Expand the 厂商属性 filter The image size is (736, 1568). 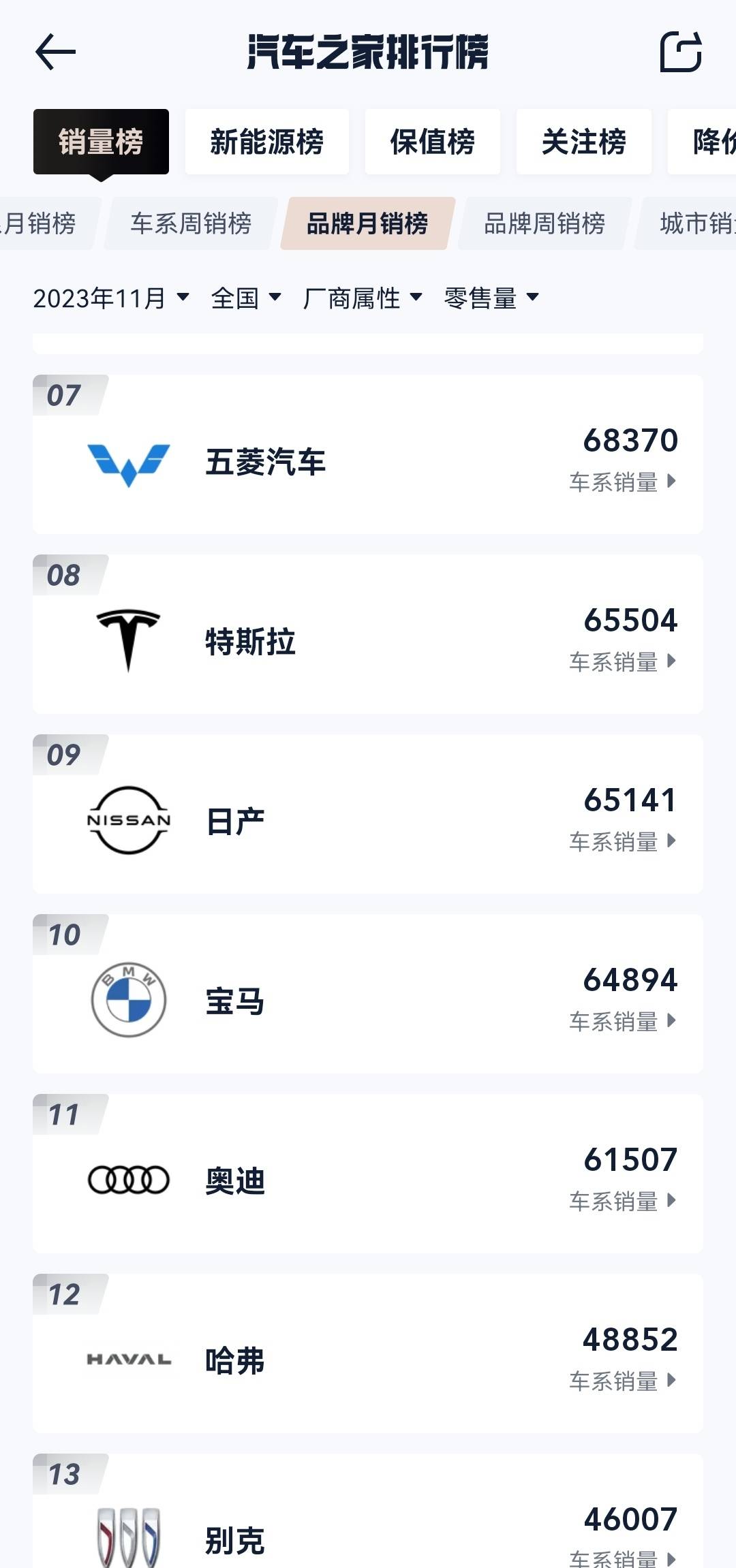pyautogui.click(x=363, y=298)
